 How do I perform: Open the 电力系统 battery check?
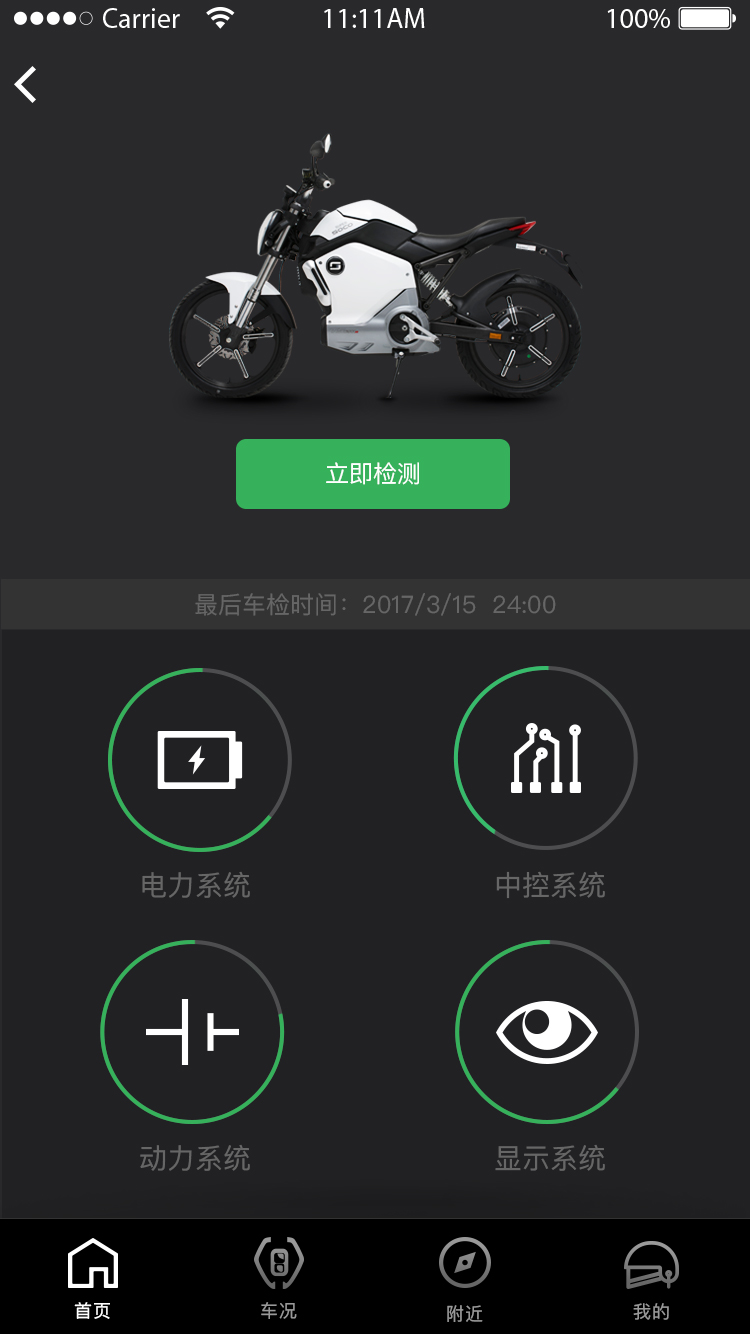pyautogui.click(x=199, y=760)
